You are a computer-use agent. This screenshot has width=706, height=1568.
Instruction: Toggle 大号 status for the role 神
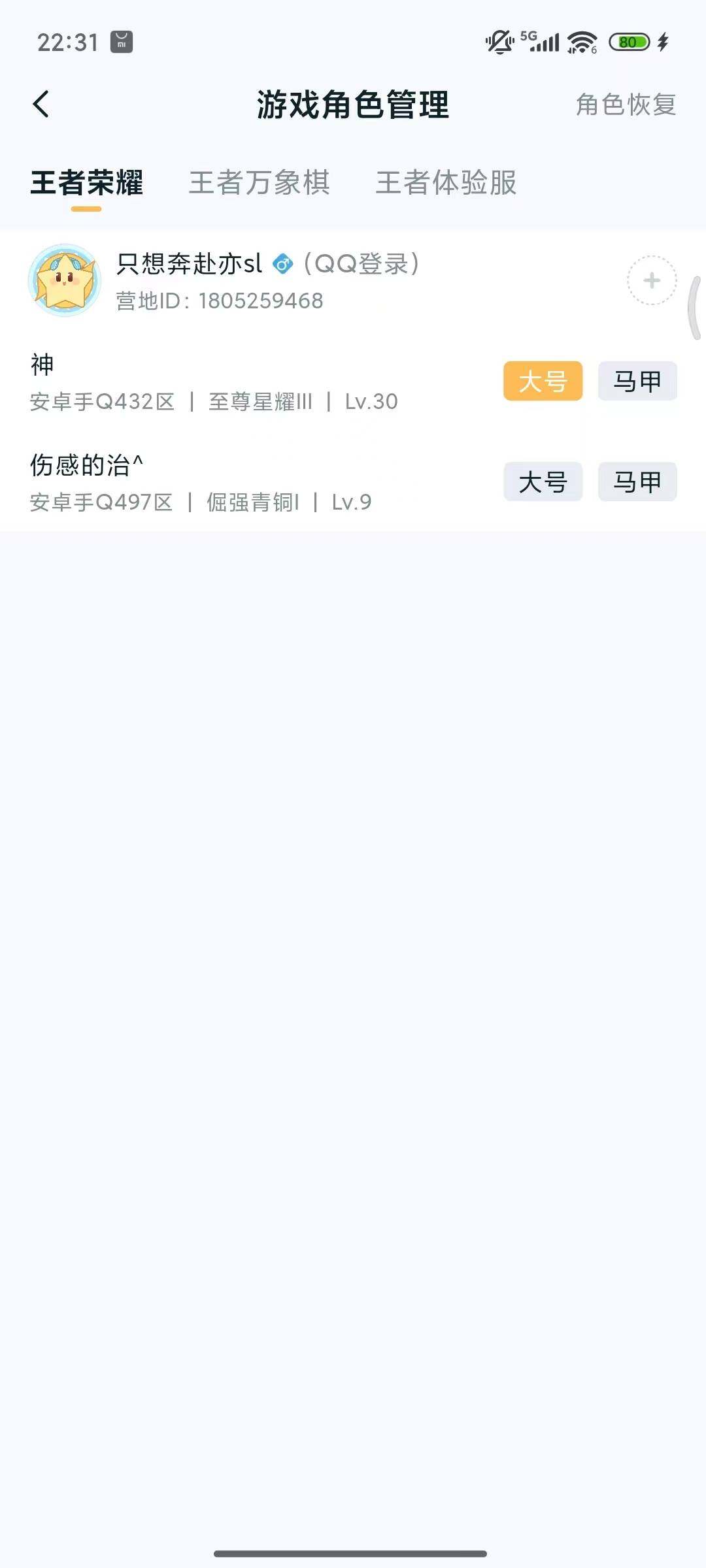pyautogui.click(x=543, y=382)
